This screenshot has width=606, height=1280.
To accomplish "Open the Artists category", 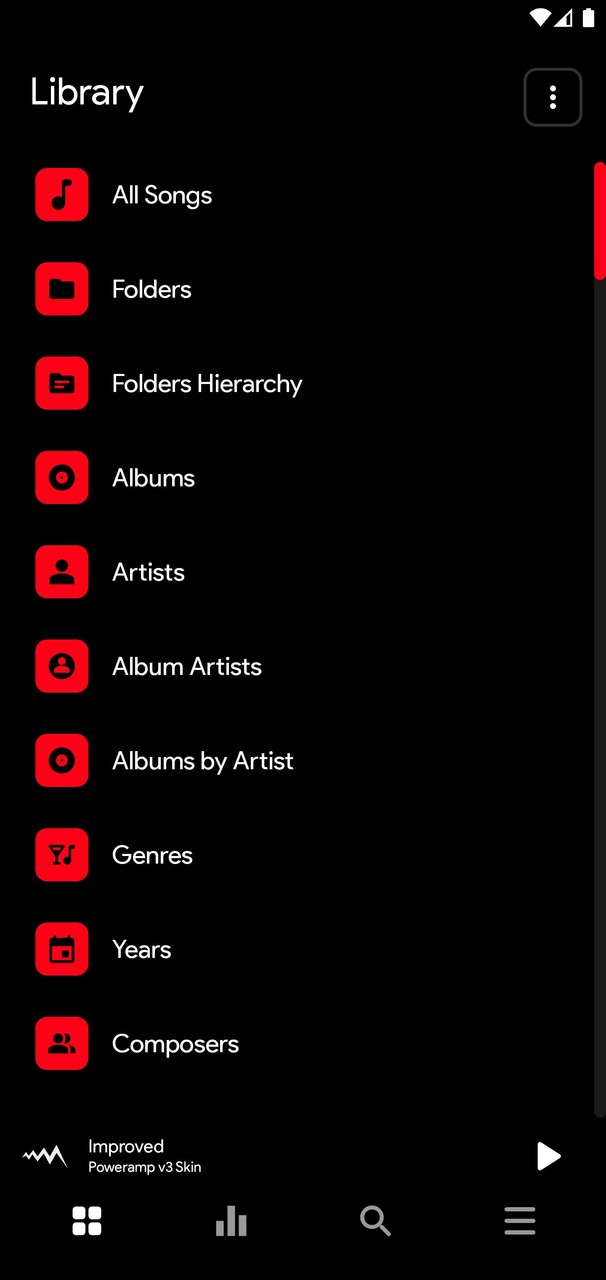I will coord(148,572).
